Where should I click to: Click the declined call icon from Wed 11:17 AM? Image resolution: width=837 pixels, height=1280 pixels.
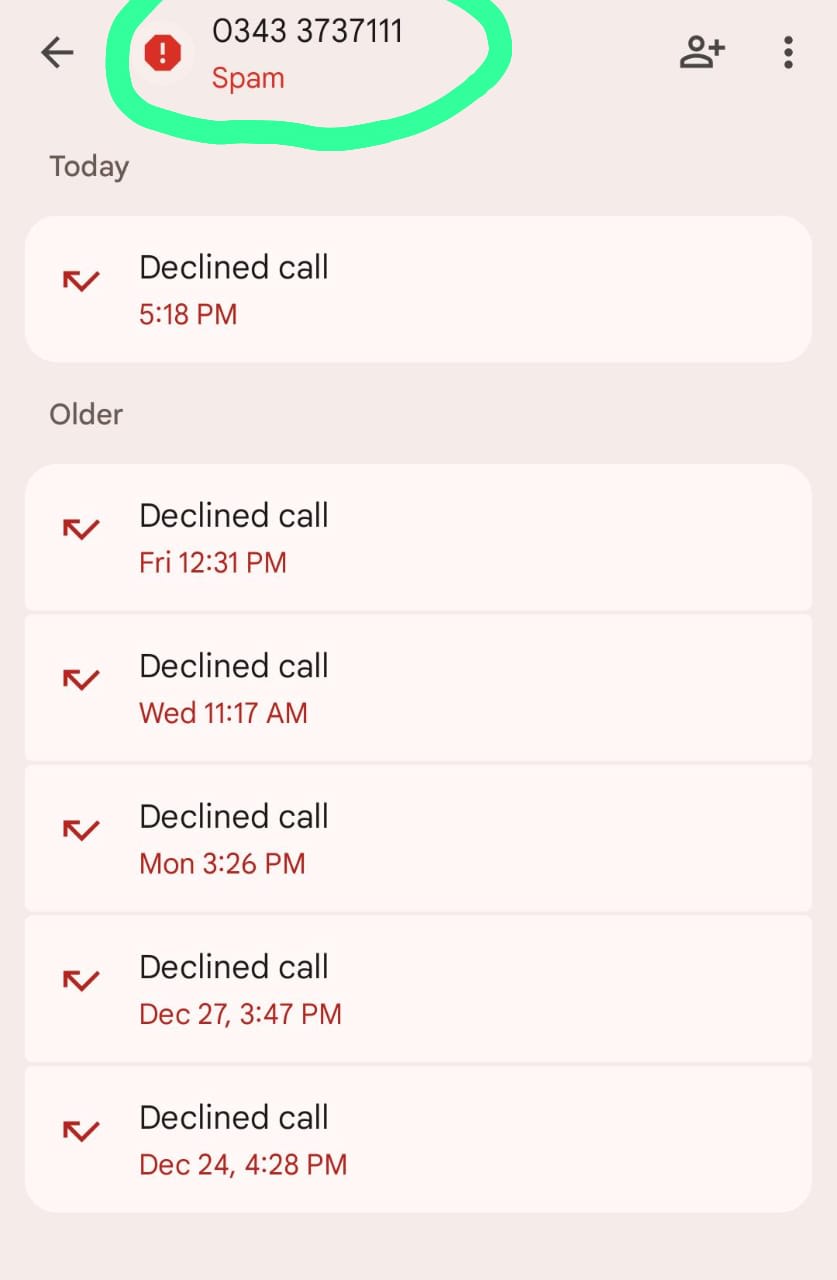coord(81,679)
